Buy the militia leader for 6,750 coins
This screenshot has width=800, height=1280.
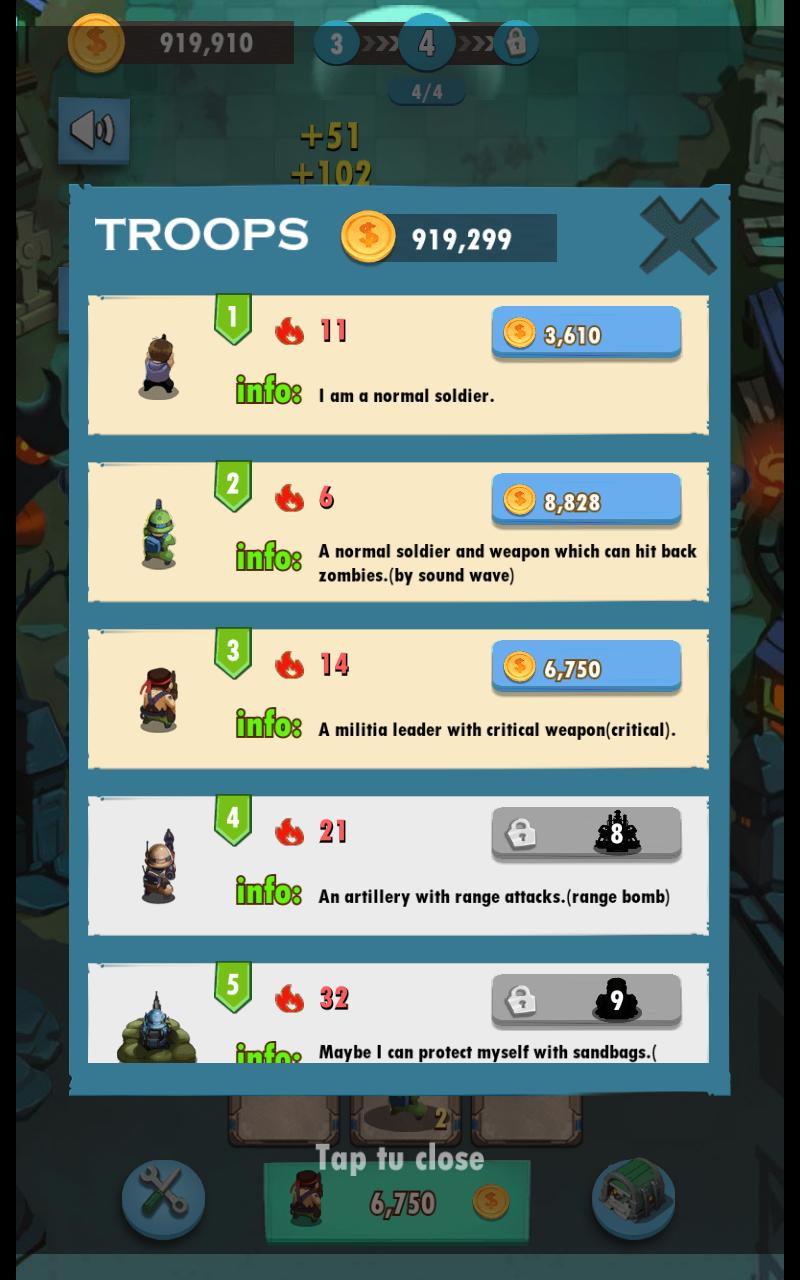point(586,668)
